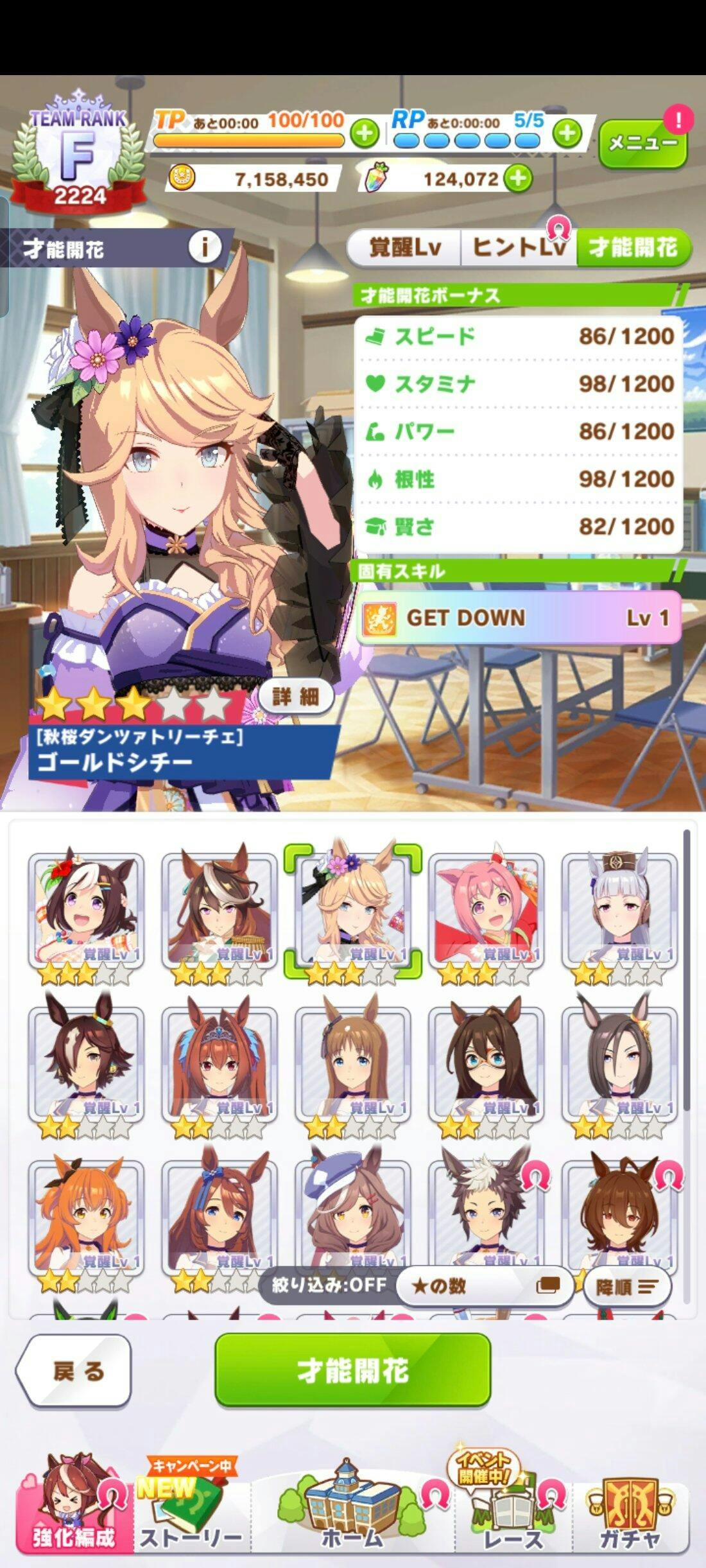Confirm with the green 才能開花 button

click(x=352, y=1370)
